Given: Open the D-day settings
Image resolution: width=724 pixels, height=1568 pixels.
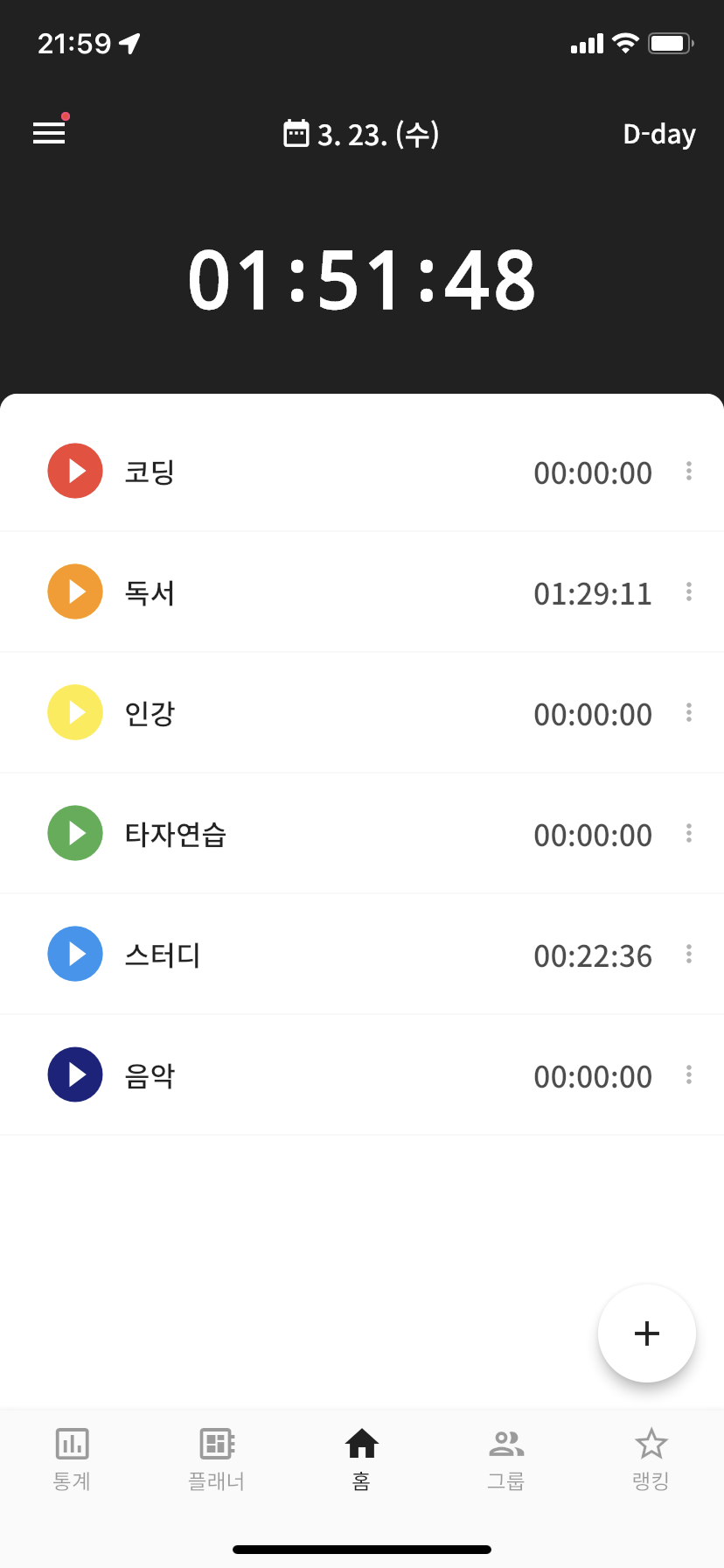Looking at the screenshot, I should click(659, 134).
